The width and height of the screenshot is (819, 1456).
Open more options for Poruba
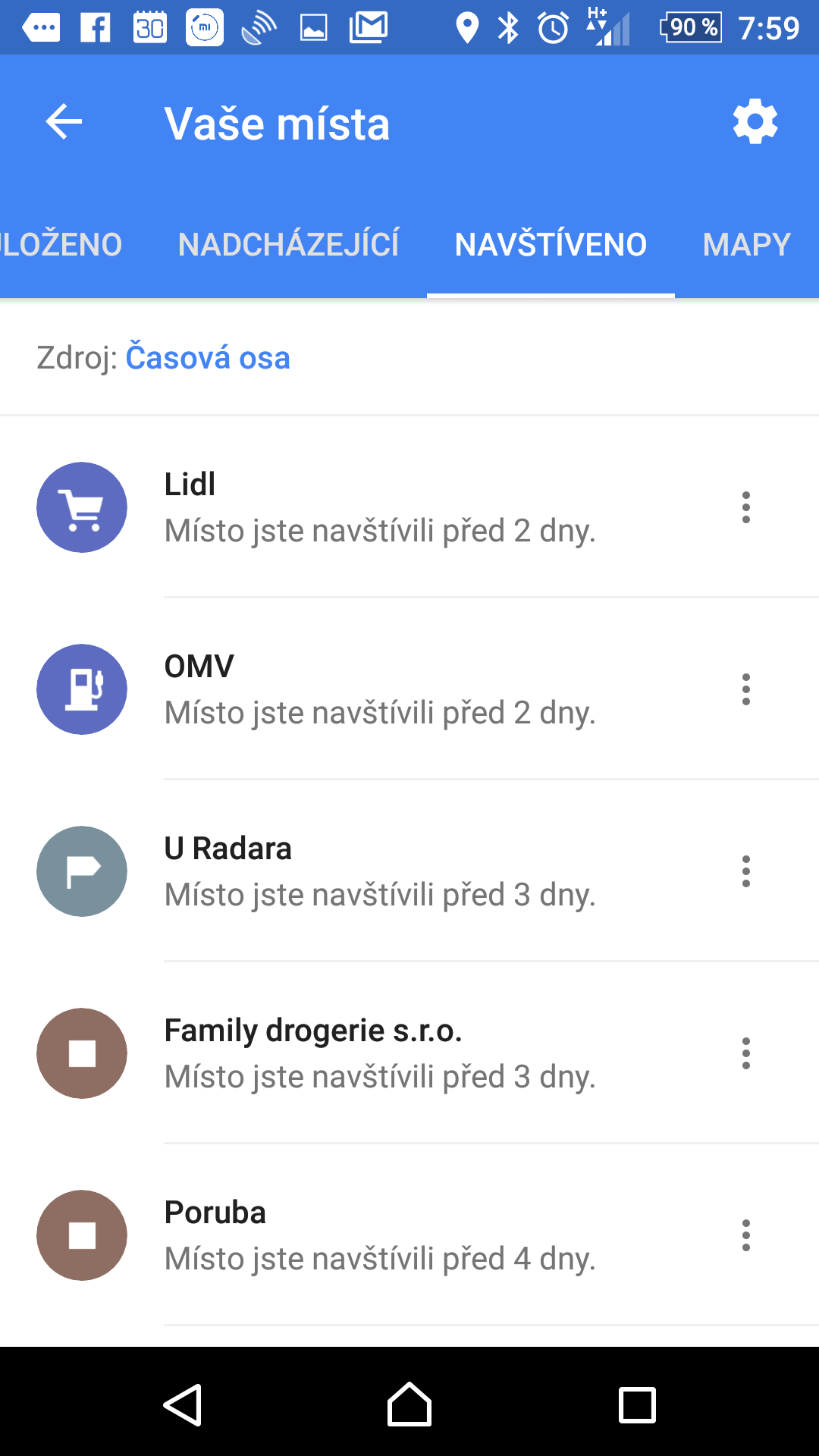(746, 1235)
